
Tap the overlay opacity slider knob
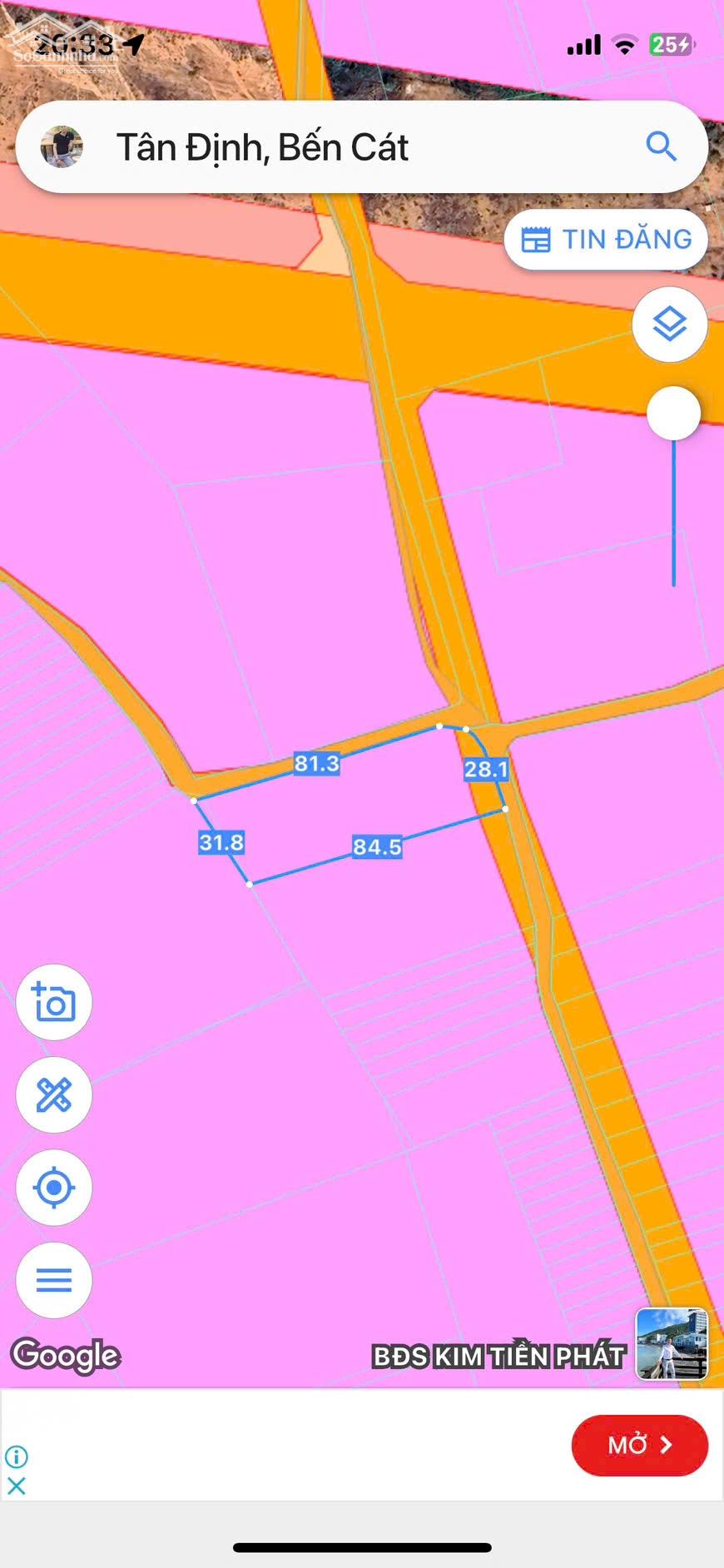point(674,413)
